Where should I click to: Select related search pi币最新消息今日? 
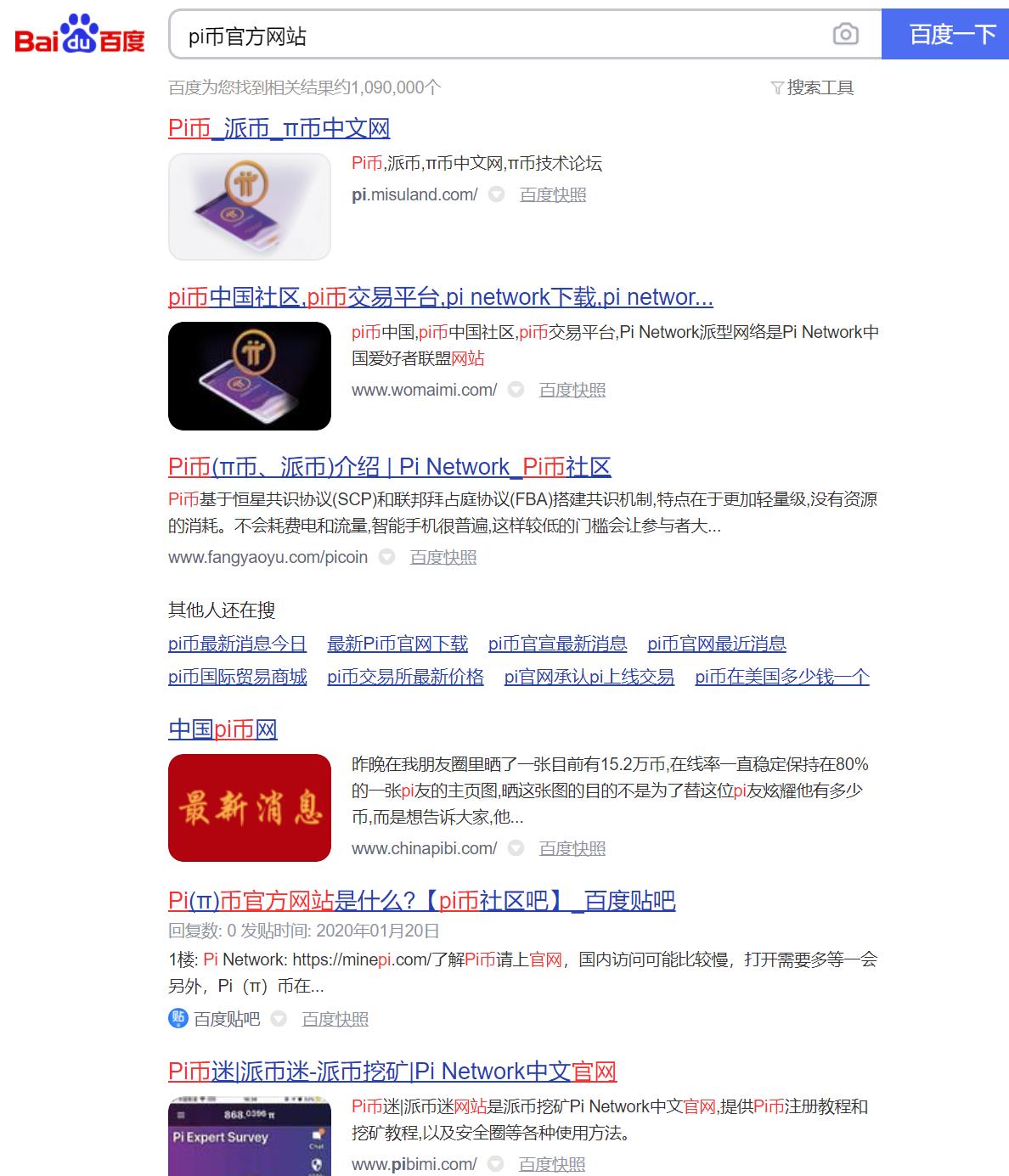click(x=237, y=644)
